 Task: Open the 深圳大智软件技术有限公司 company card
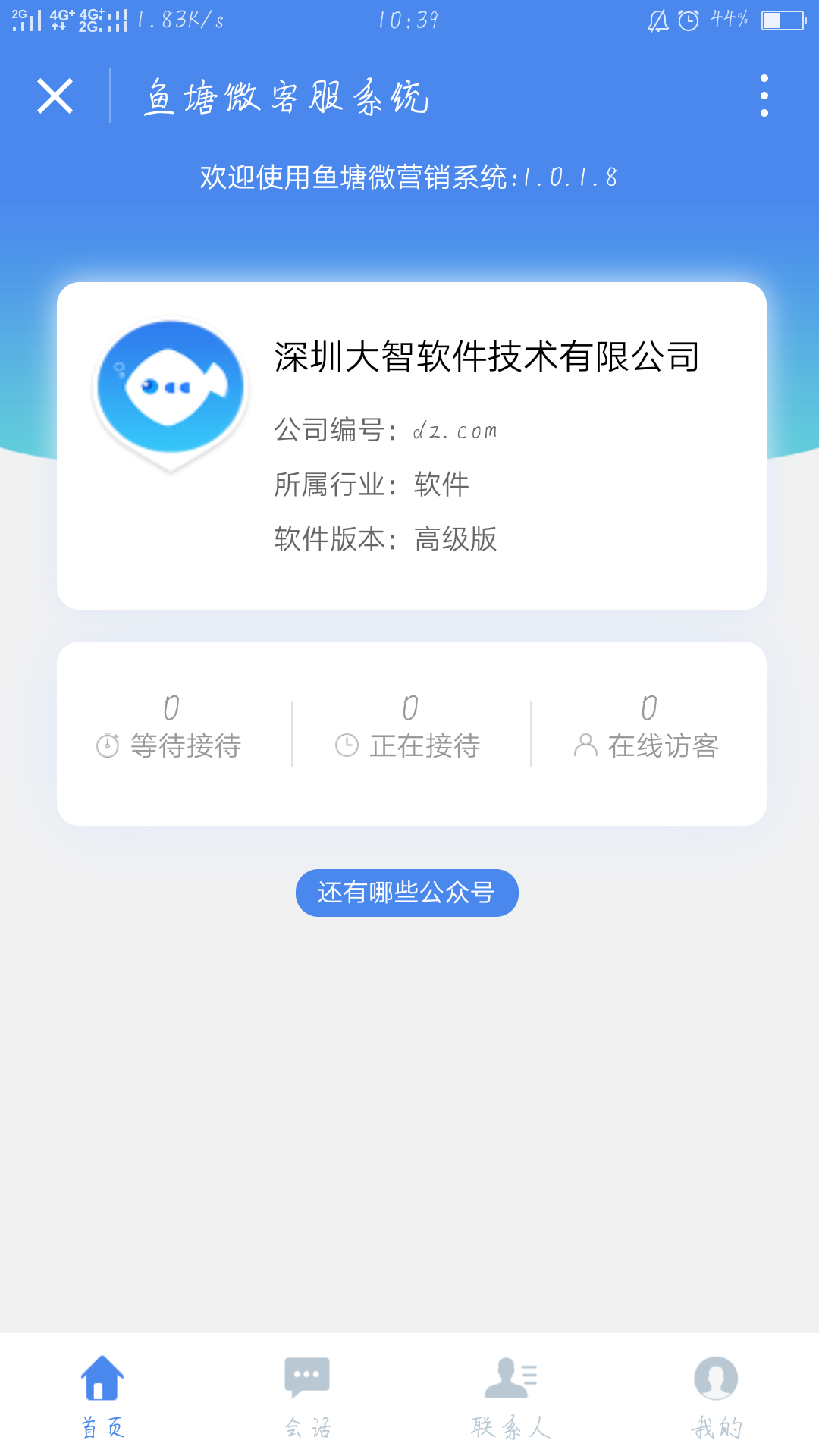coord(411,446)
